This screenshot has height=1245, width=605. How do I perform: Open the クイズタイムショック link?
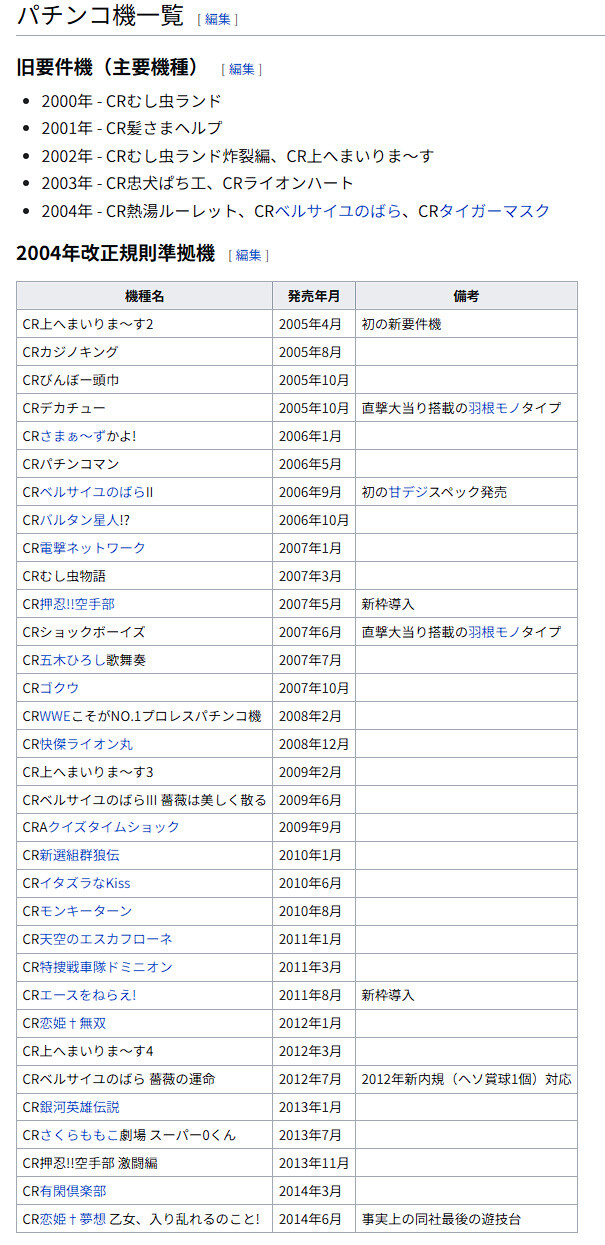113,827
